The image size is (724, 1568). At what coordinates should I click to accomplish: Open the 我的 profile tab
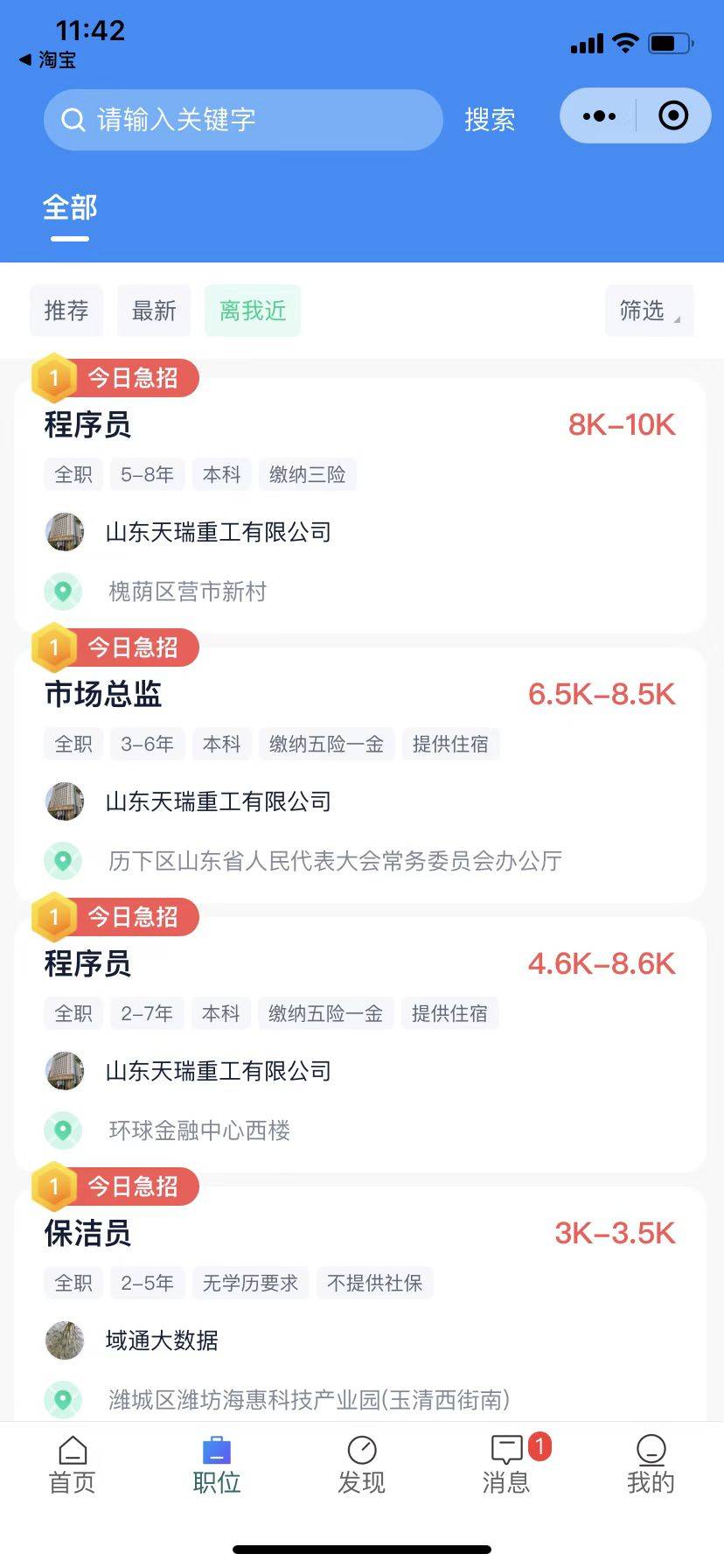tap(651, 1465)
